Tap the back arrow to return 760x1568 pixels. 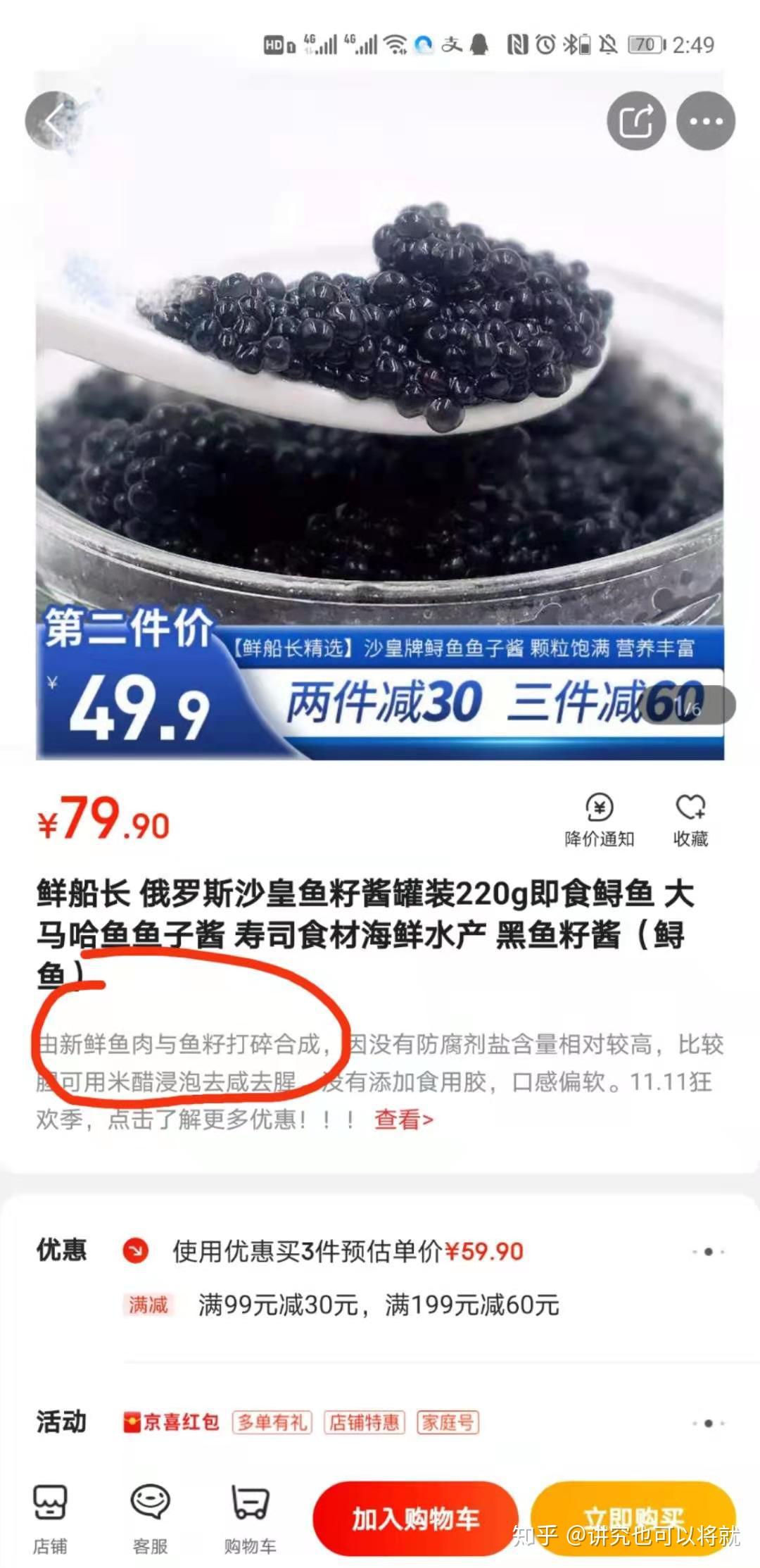(53, 120)
